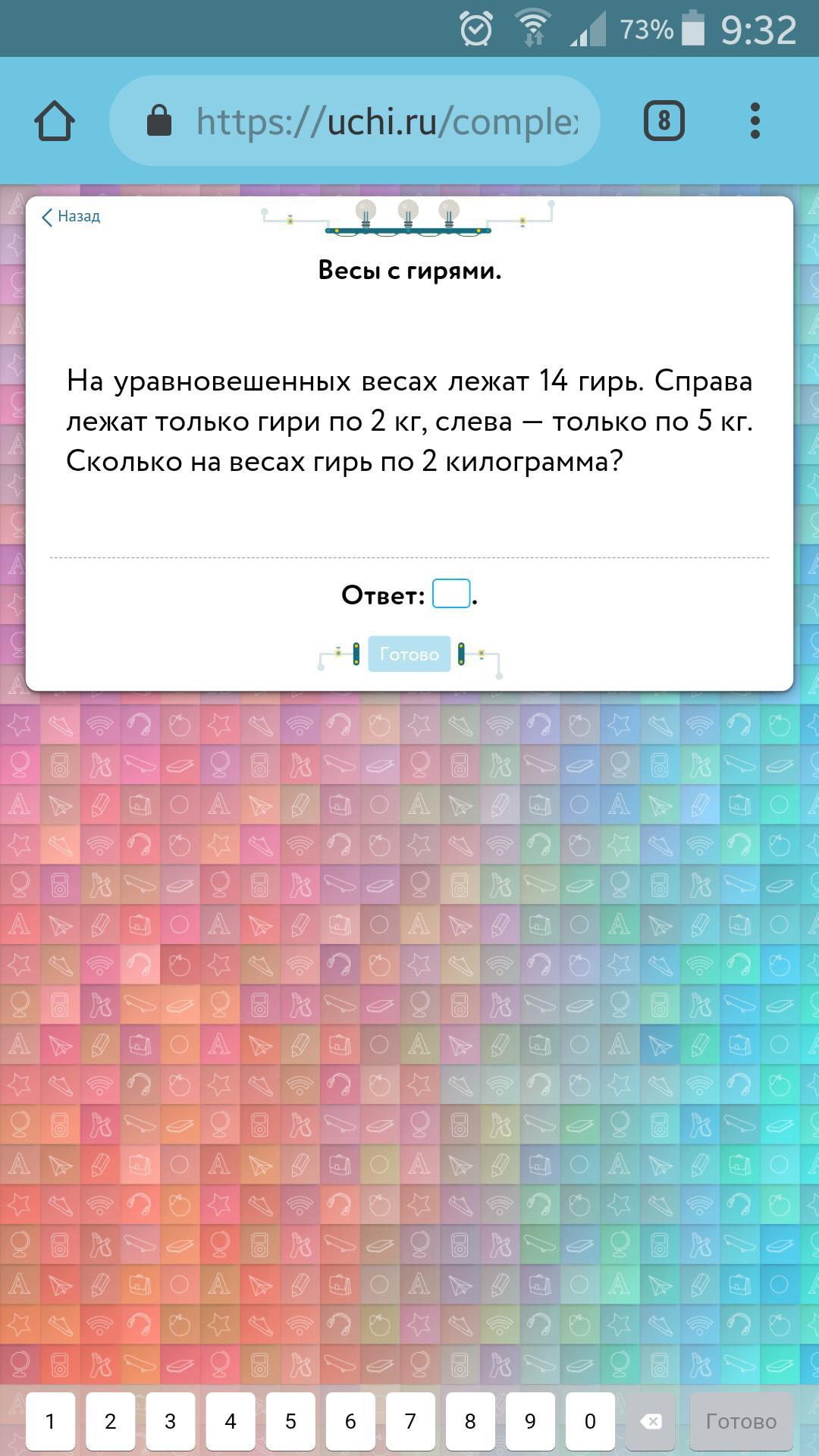The width and height of the screenshot is (819, 1456).
Task: Enter digit 6 on the number pad
Action: 350,1421
